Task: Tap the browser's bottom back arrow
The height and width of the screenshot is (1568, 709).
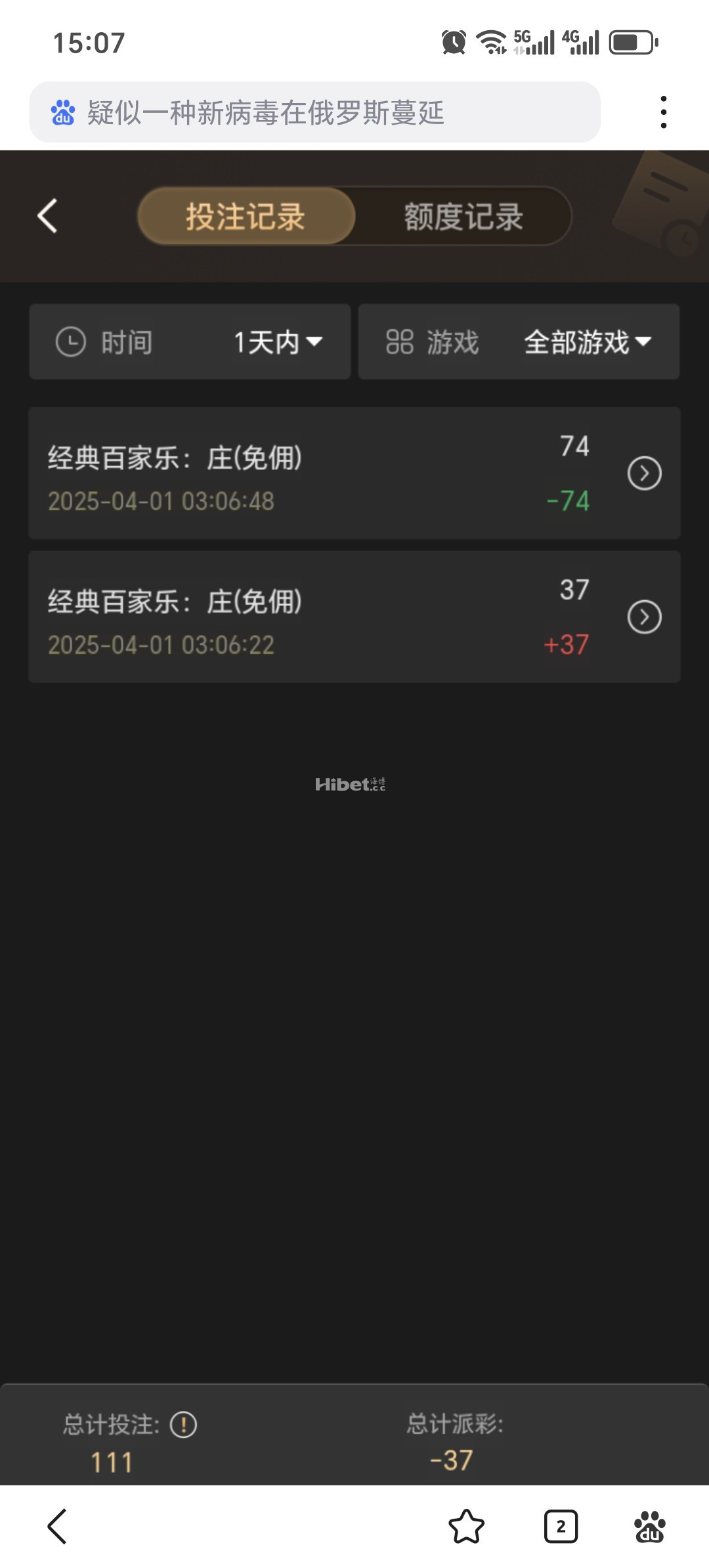Action: pos(58,1527)
